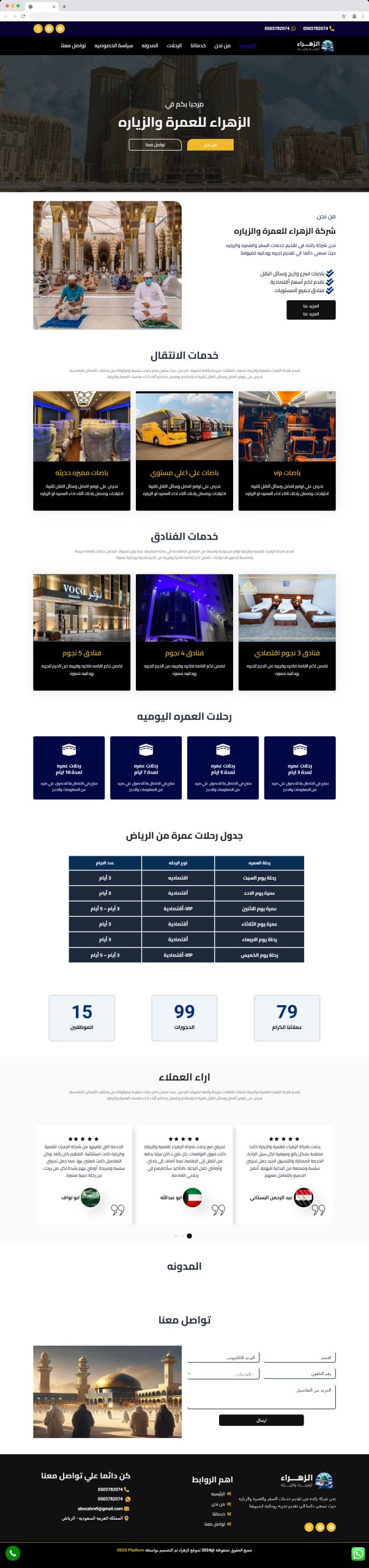Select the رحلات عمره لمدة 10 ايام card

coord(69,767)
